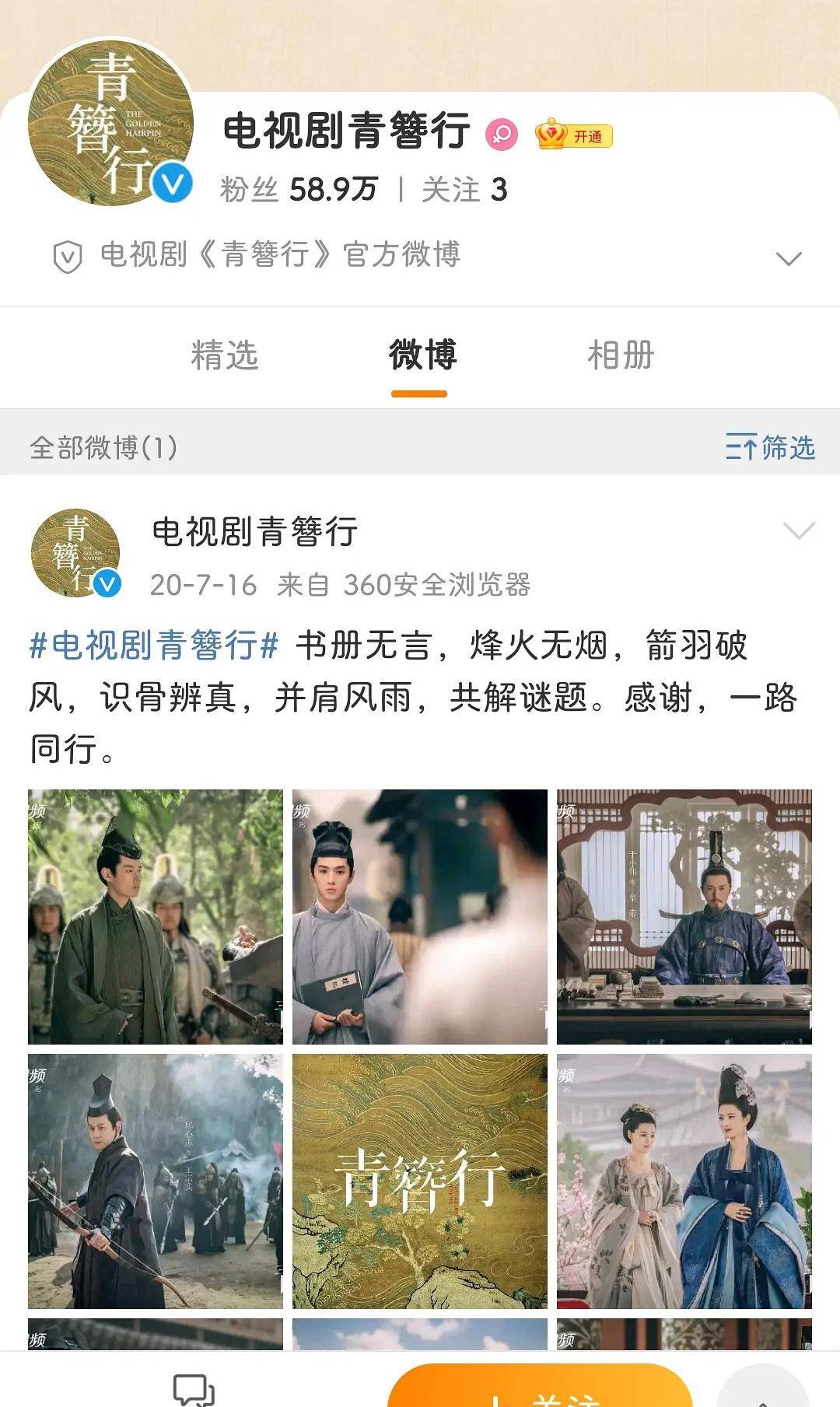Viewport: 840px width, 1407px height.
Task: View the 粉丝 58.9万 followers list
Action: [299, 190]
